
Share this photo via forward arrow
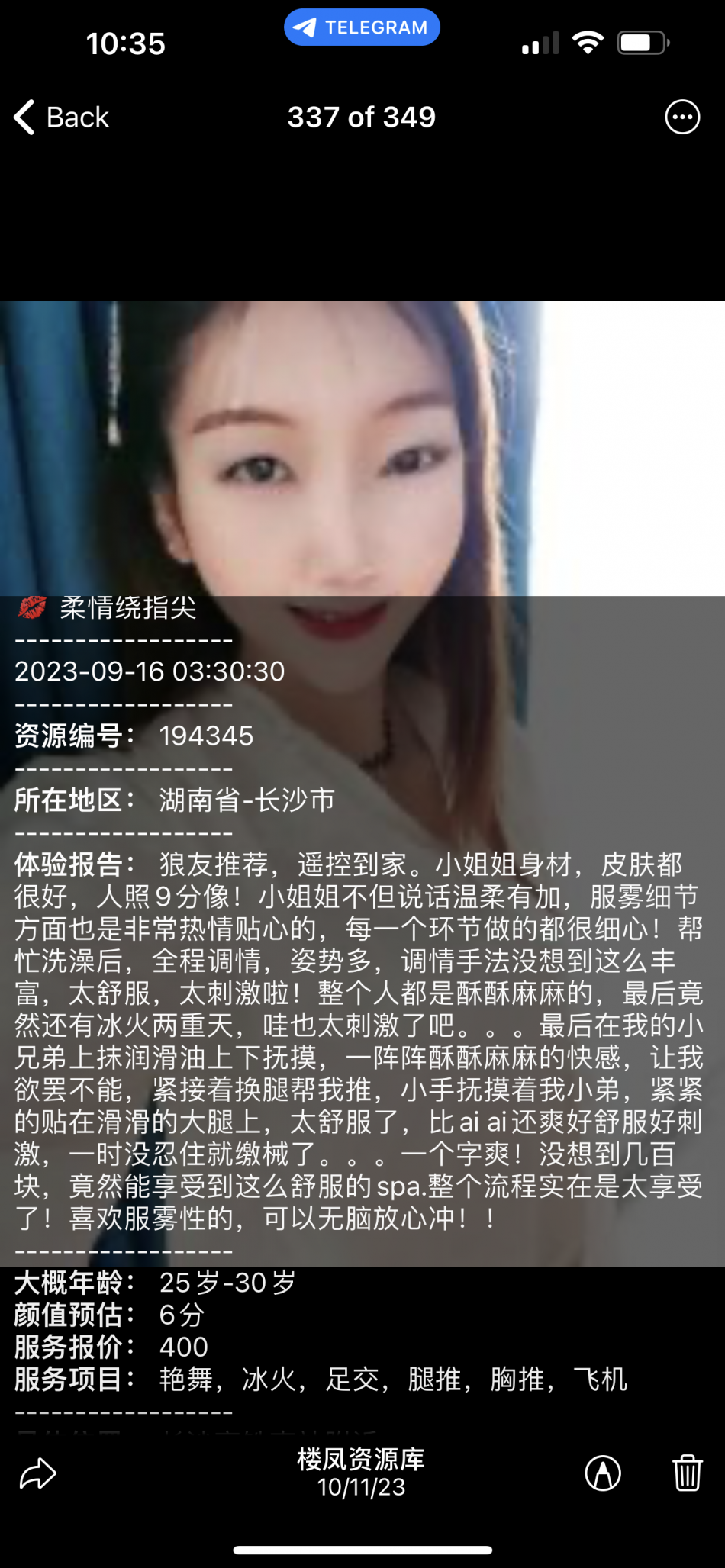38,1473
